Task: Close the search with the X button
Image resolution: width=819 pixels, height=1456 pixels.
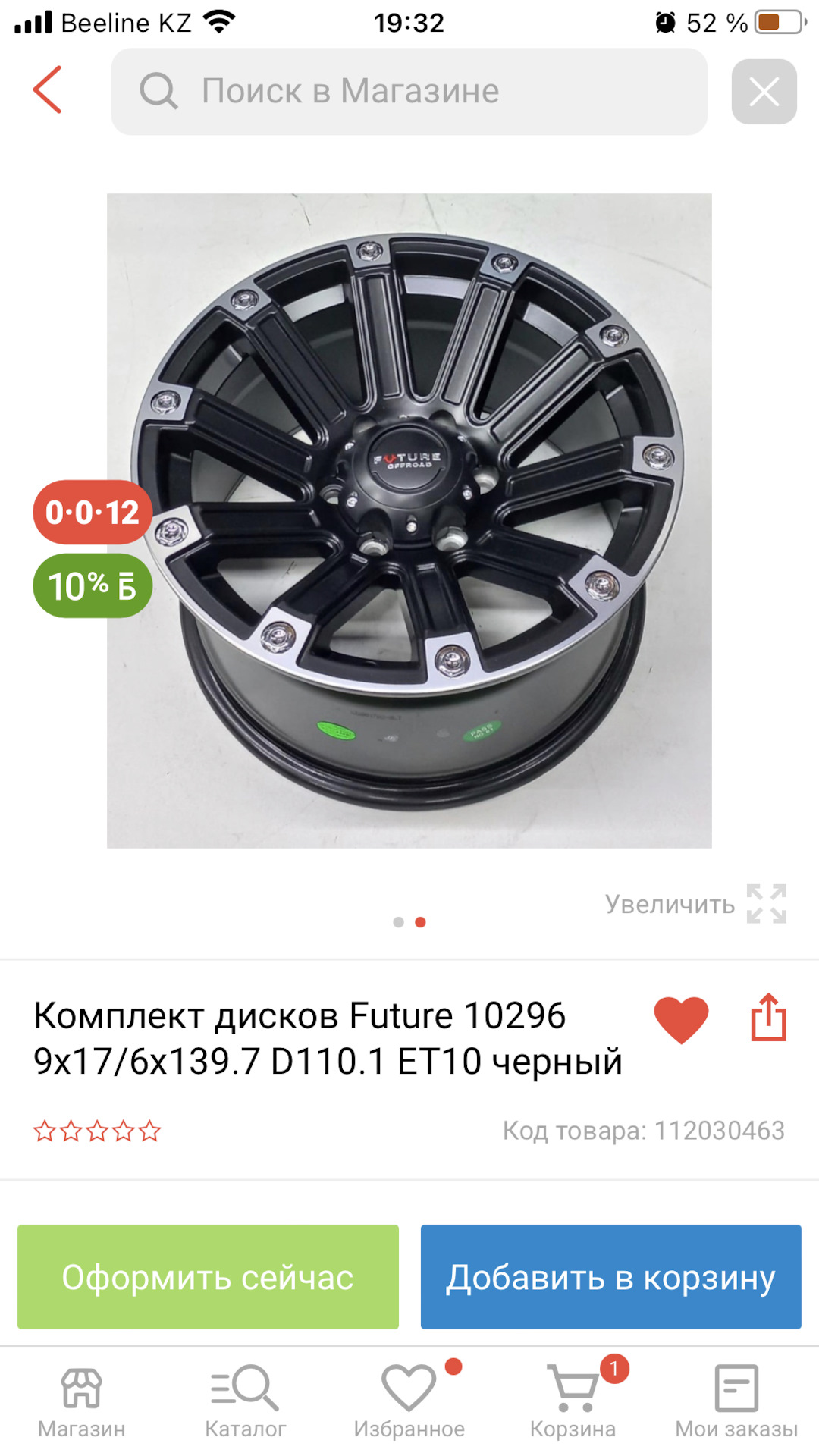Action: click(764, 92)
